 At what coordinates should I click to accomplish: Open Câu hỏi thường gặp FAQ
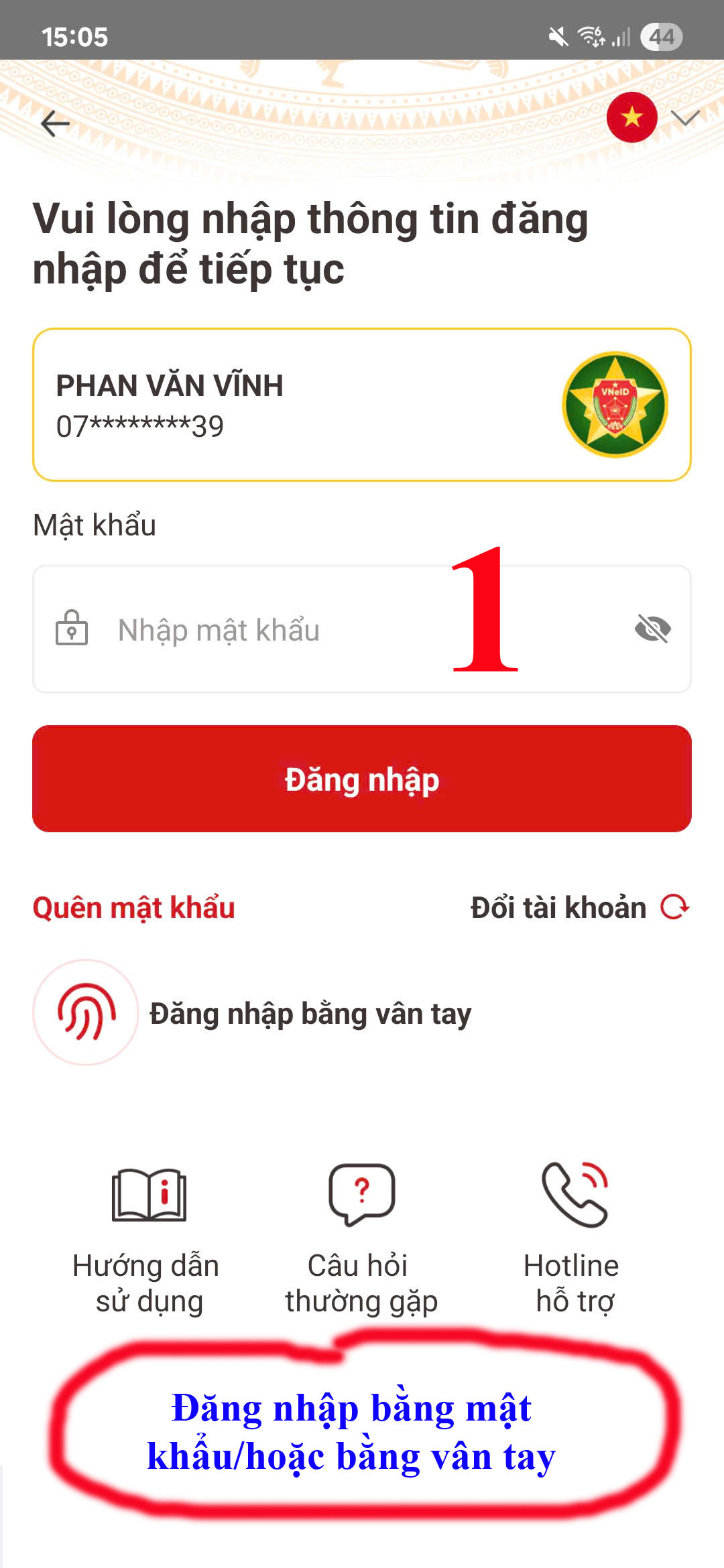[361, 1240]
